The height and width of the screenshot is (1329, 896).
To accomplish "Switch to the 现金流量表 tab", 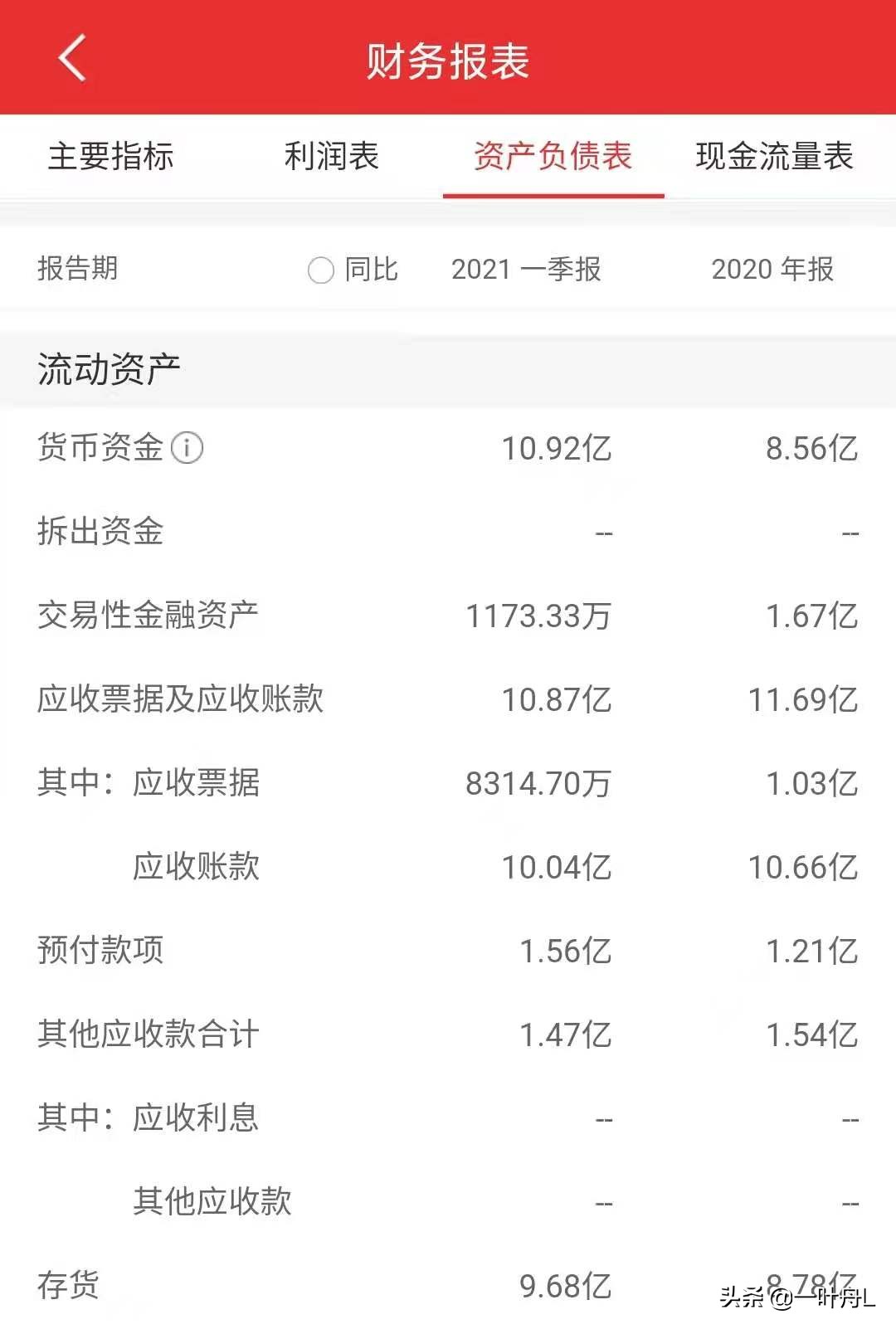I will [775, 158].
